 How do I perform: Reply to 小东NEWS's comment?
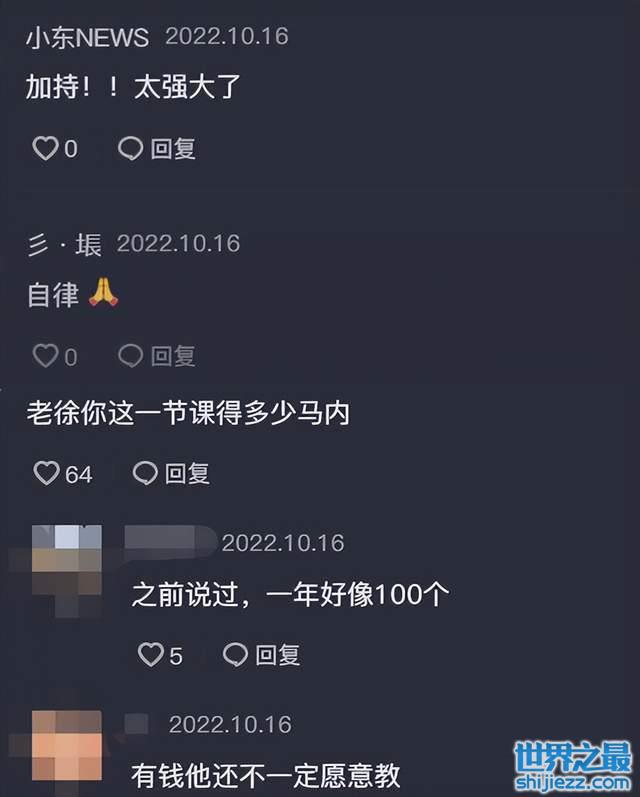[x=157, y=149]
